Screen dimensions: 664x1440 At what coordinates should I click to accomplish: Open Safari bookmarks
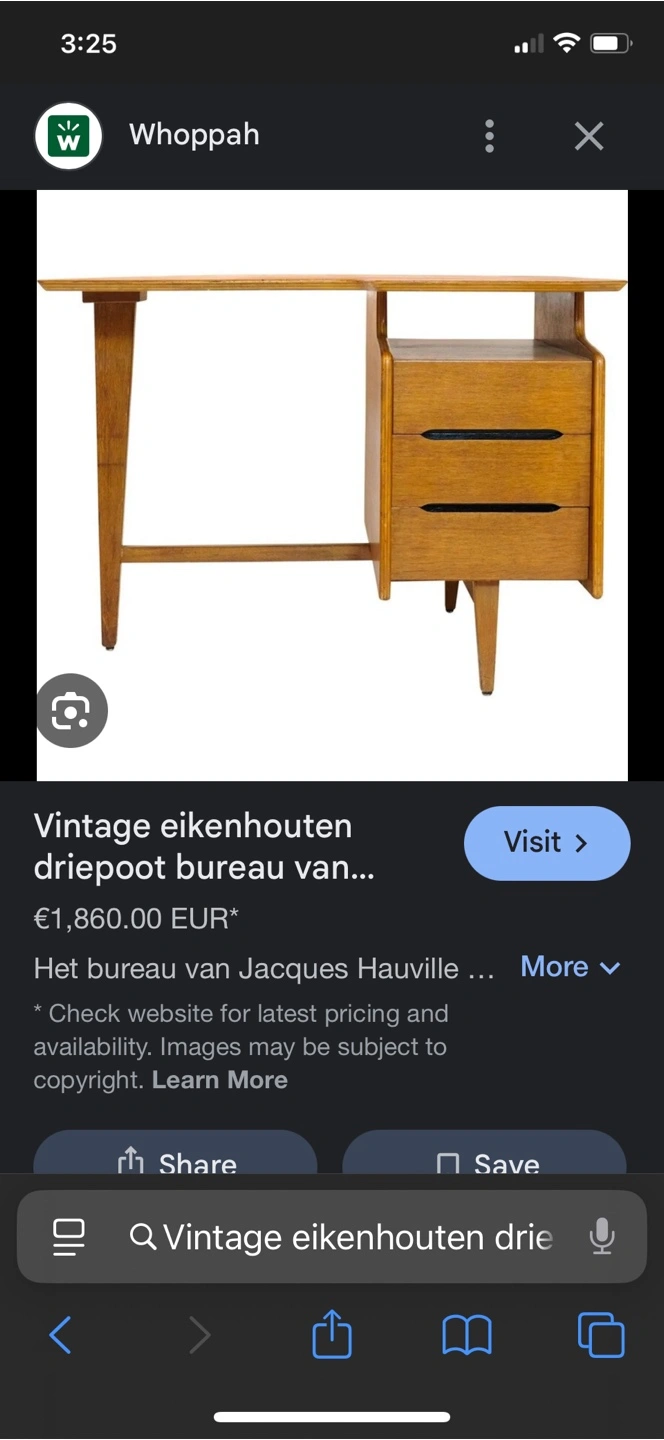tap(466, 1335)
